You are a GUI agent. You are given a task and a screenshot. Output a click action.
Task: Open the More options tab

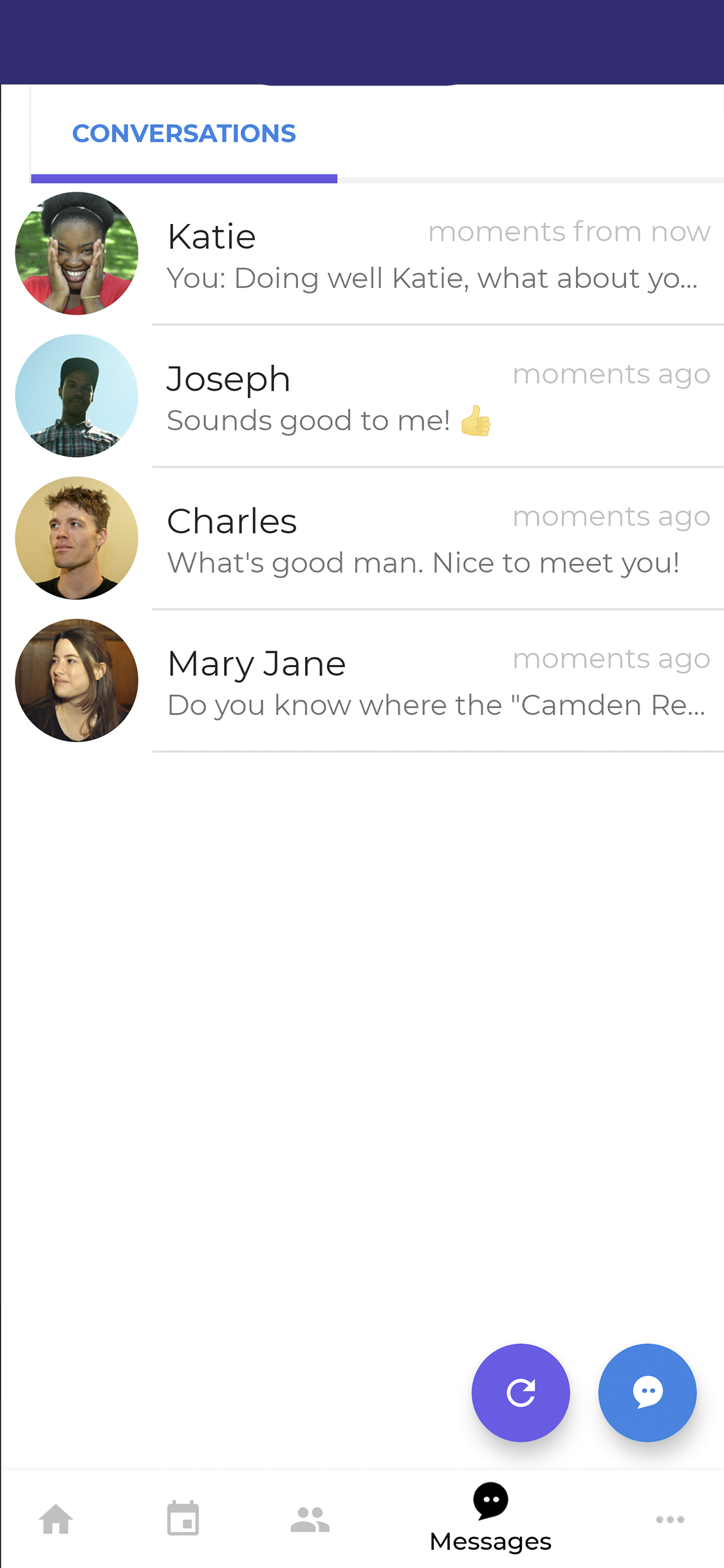pyautogui.click(x=670, y=1519)
